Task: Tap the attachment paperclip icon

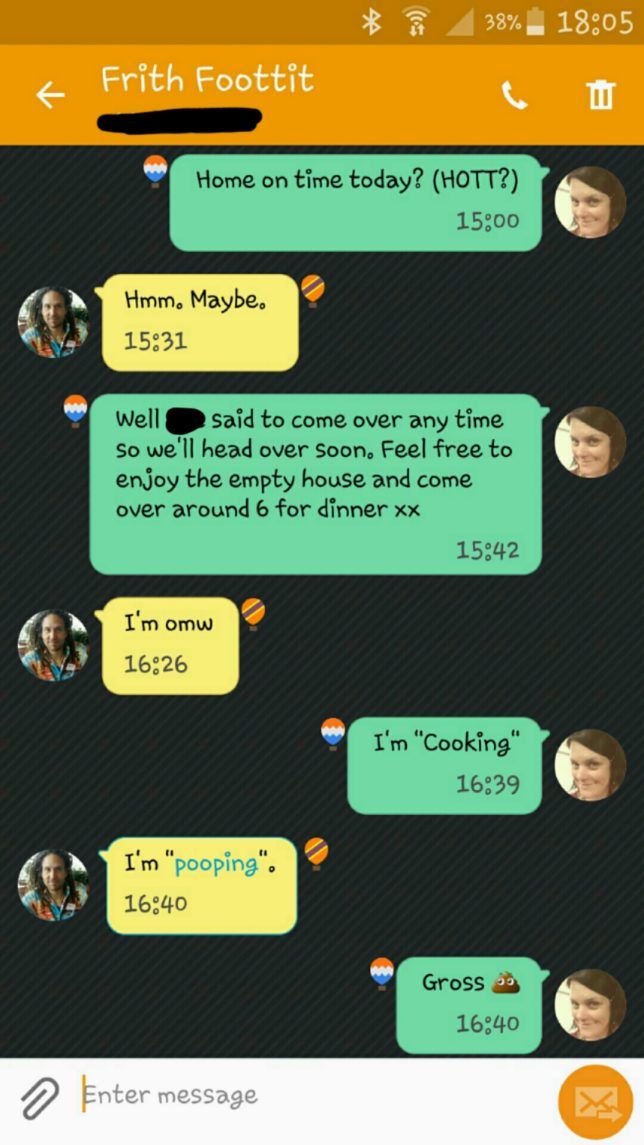Action: point(38,1098)
